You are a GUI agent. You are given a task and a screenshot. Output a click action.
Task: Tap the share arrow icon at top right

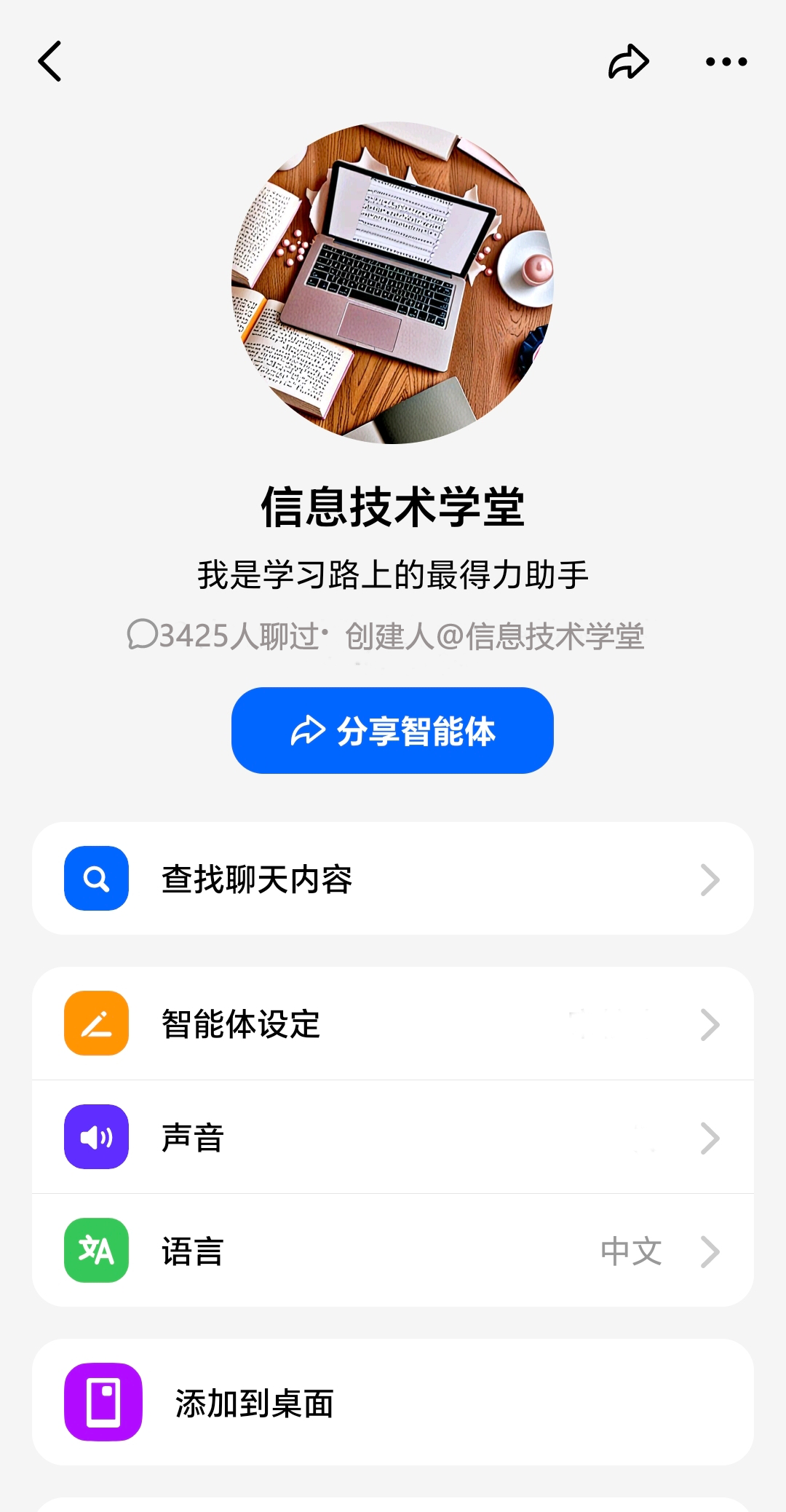[627, 62]
